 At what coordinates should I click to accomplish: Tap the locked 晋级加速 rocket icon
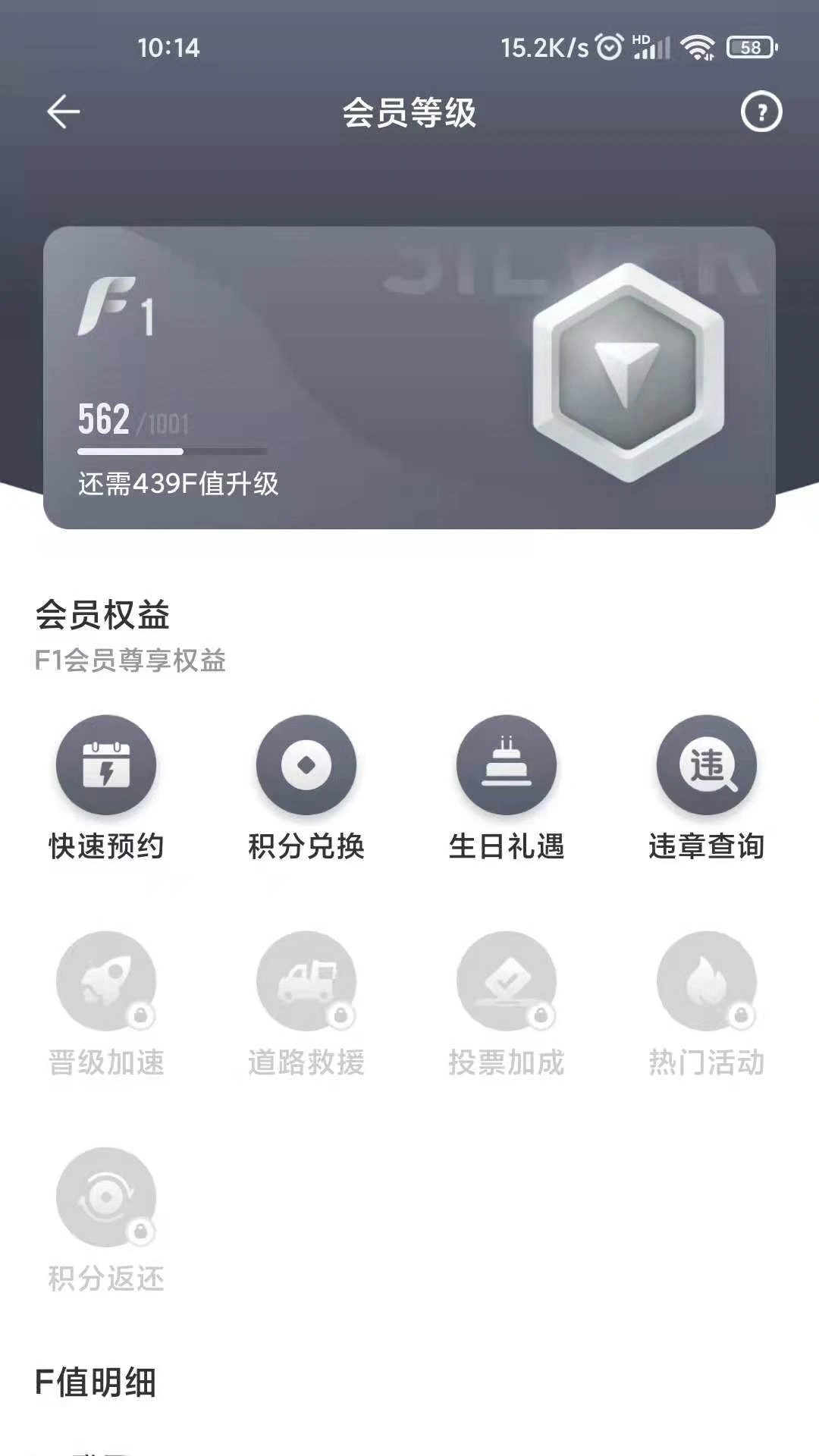pos(106,982)
